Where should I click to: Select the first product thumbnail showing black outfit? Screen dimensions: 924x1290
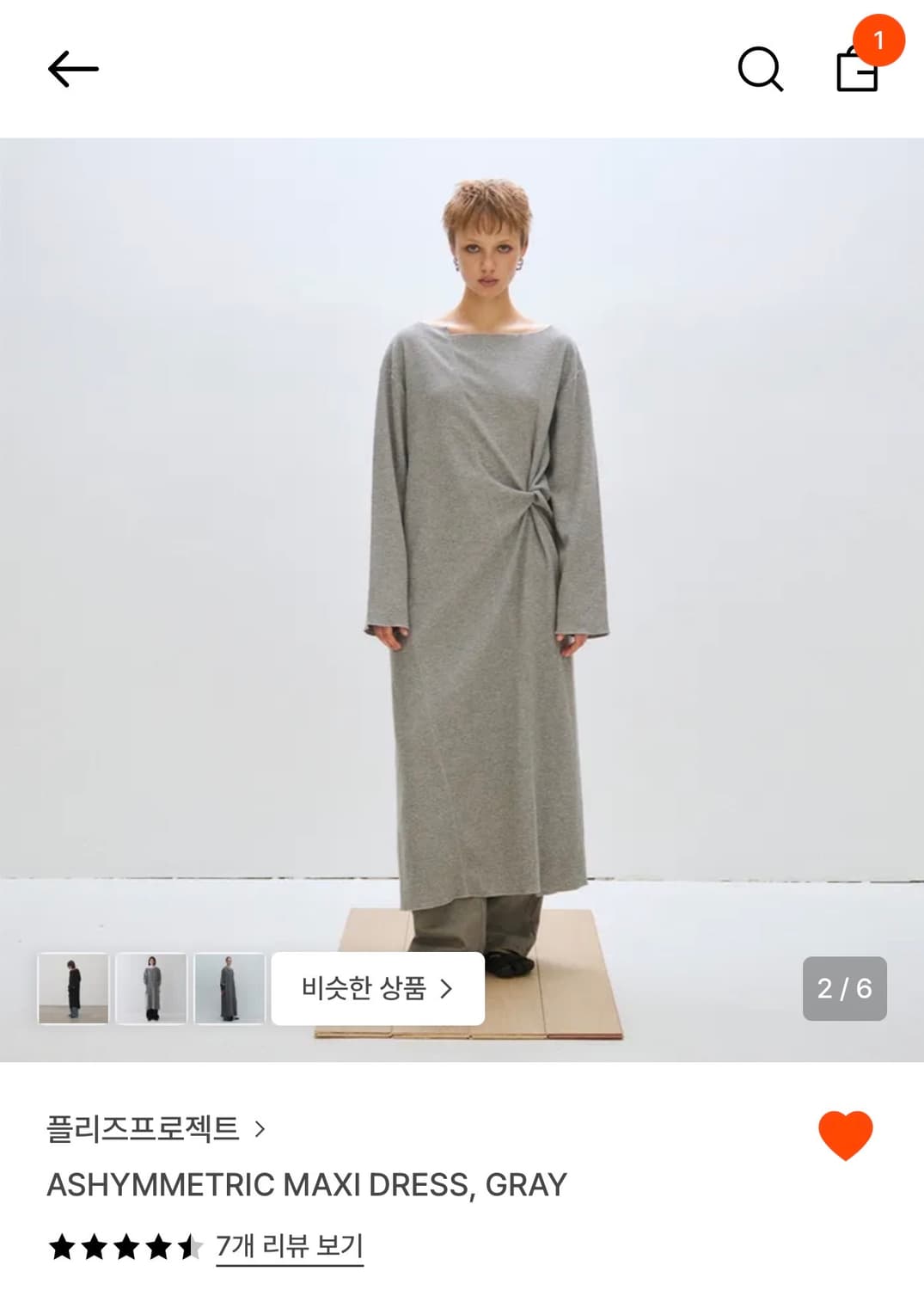[72, 990]
